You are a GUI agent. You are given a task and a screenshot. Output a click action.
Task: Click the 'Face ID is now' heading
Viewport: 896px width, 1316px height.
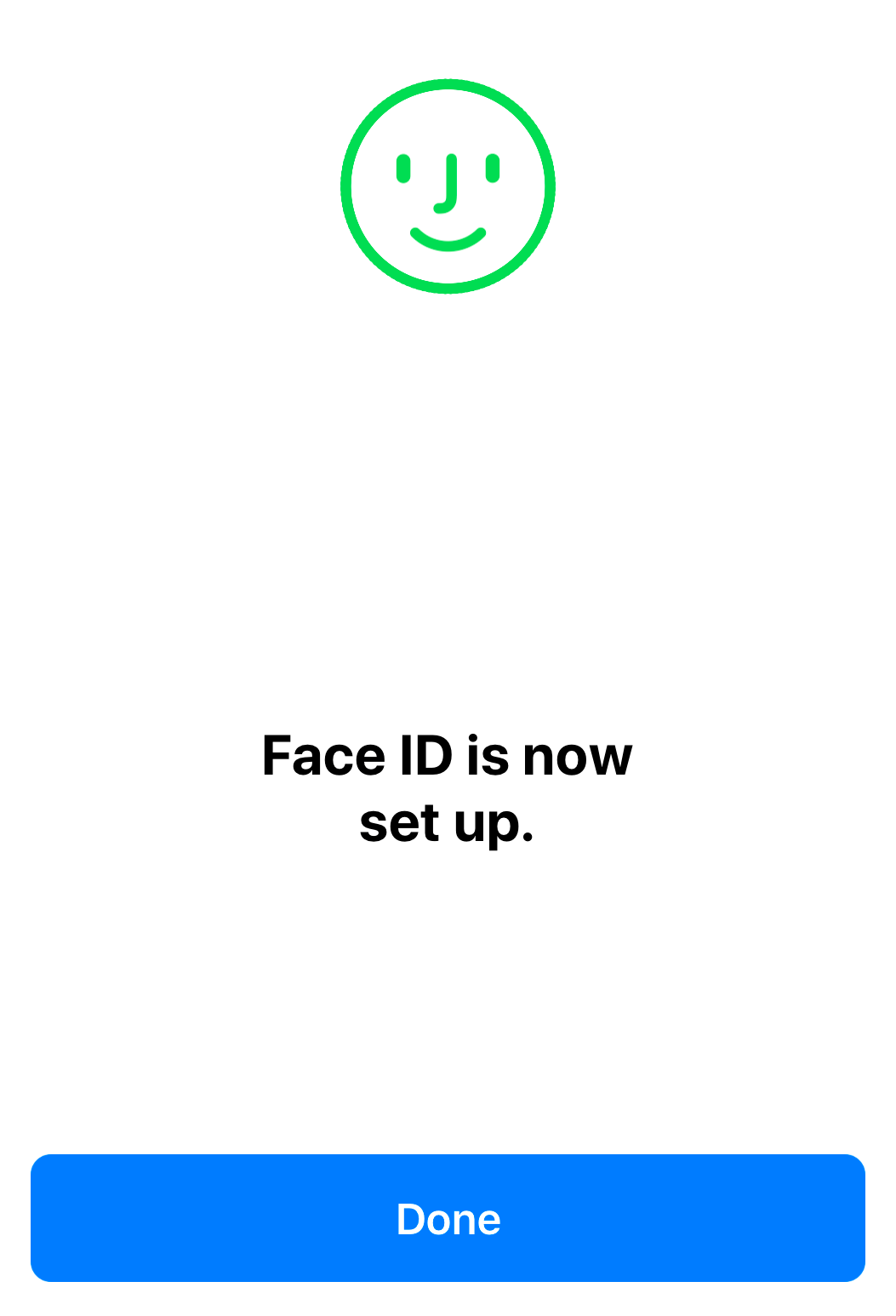(x=448, y=754)
